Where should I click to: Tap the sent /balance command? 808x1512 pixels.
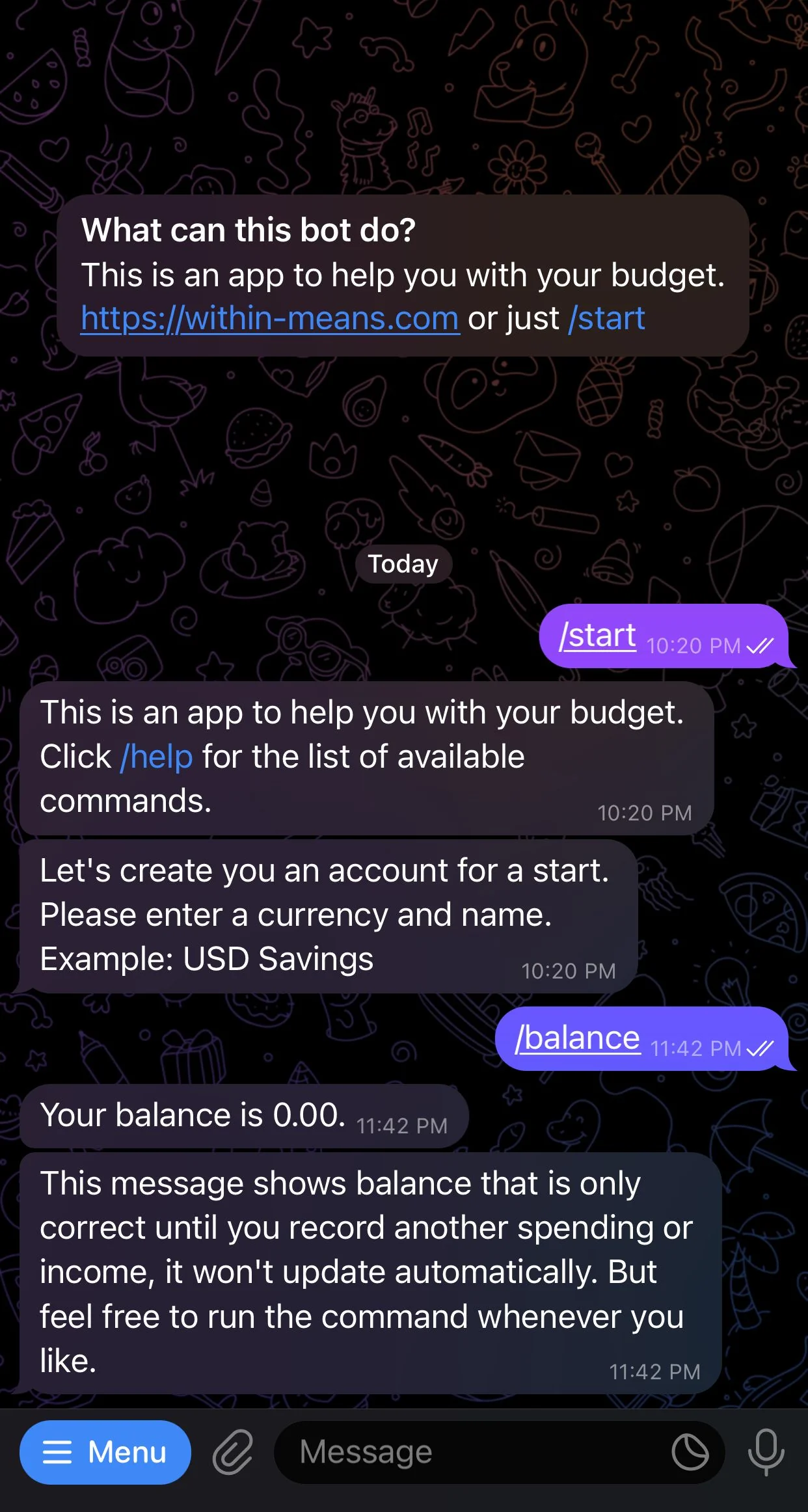click(x=578, y=1038)
